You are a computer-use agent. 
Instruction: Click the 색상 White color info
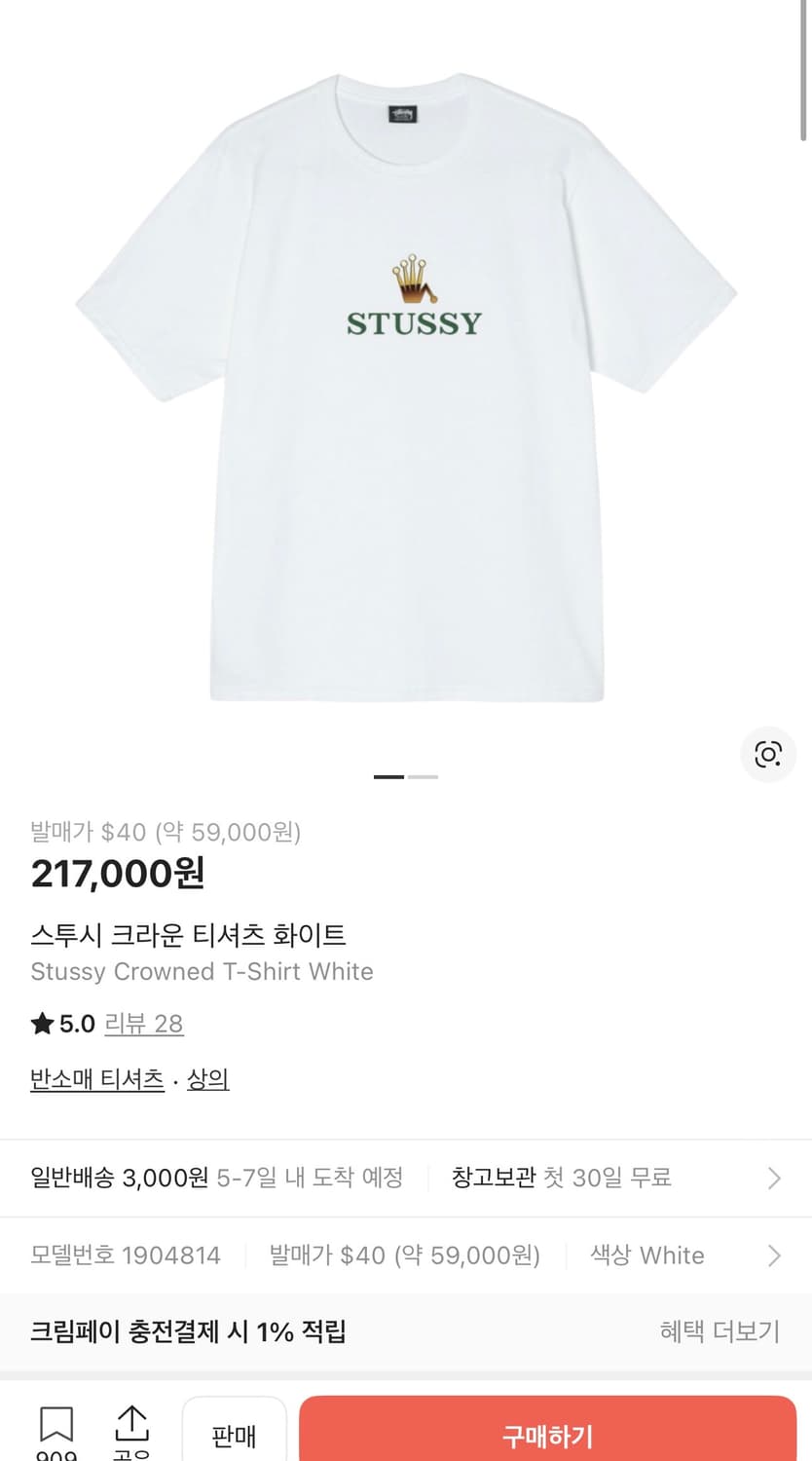(646, 1255)
